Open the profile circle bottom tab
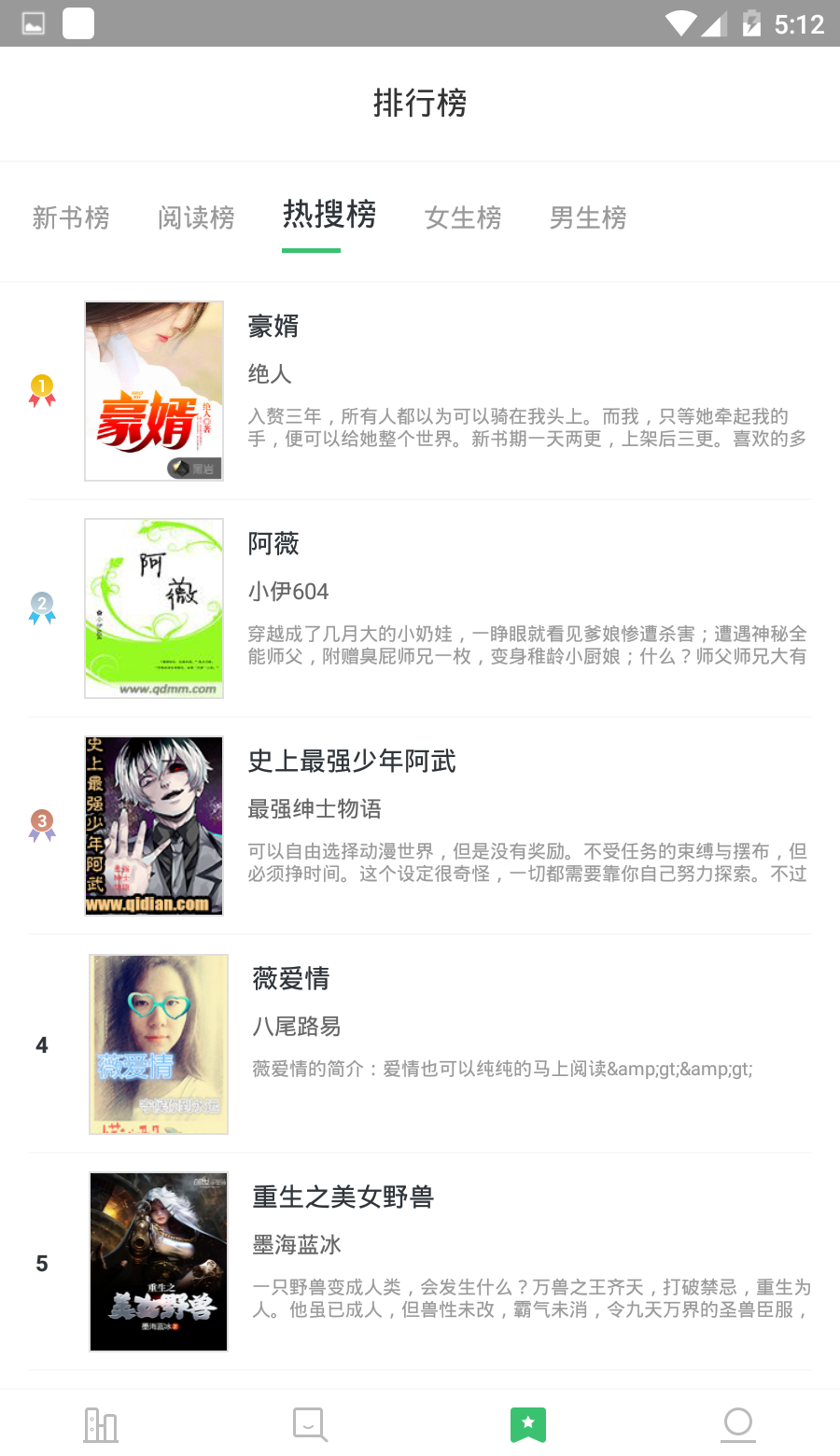Viewport: 840px width, 1456px height. tap(738, 1424)
